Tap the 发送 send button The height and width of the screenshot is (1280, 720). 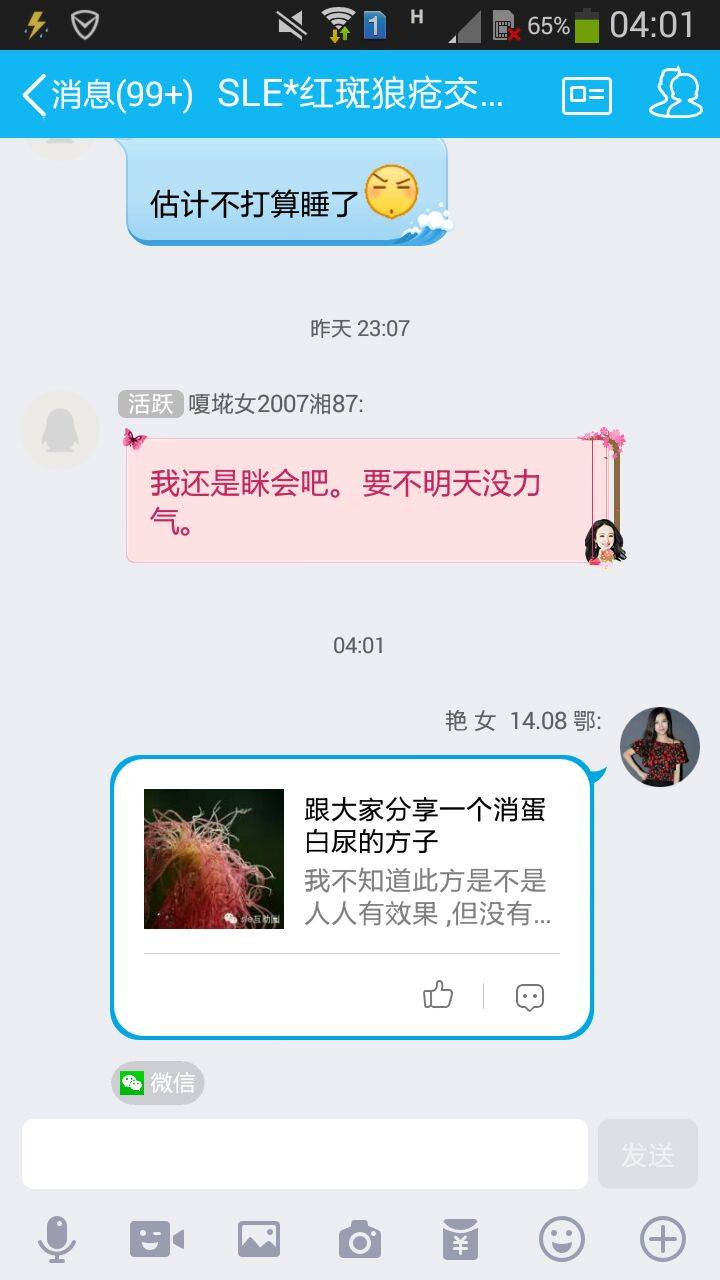pos(647,1154)
